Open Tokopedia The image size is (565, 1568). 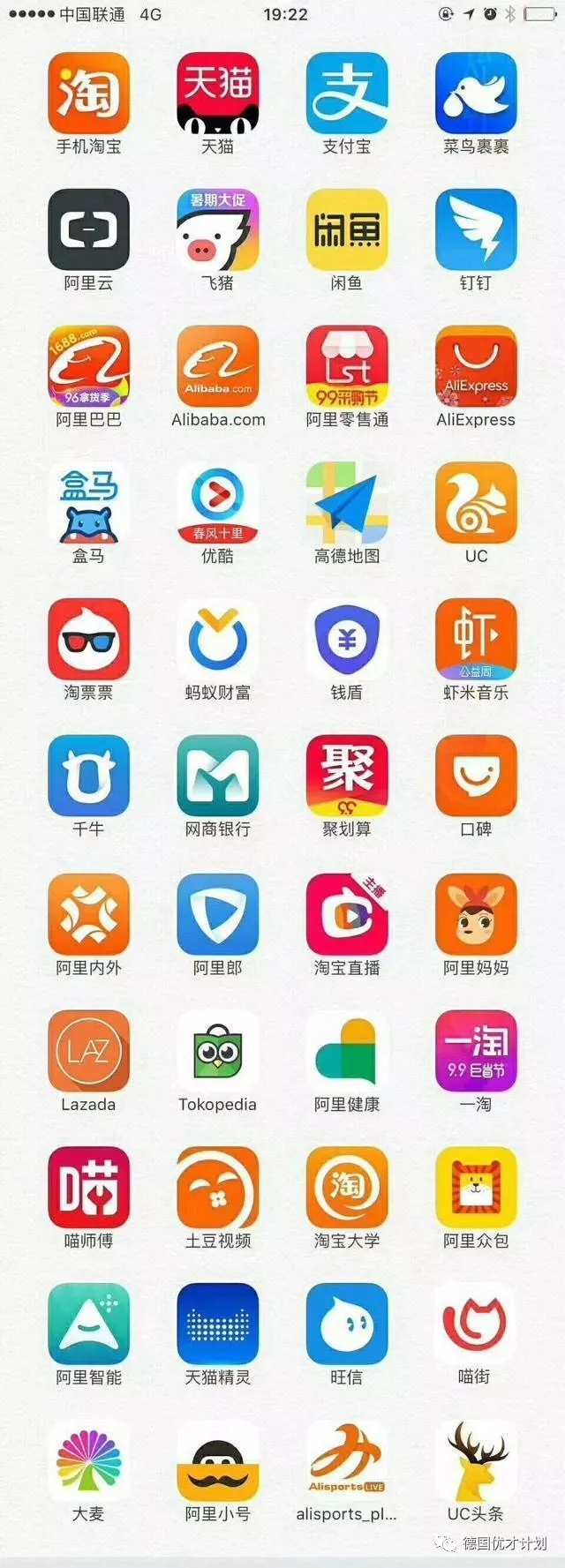coord(217,1051)
